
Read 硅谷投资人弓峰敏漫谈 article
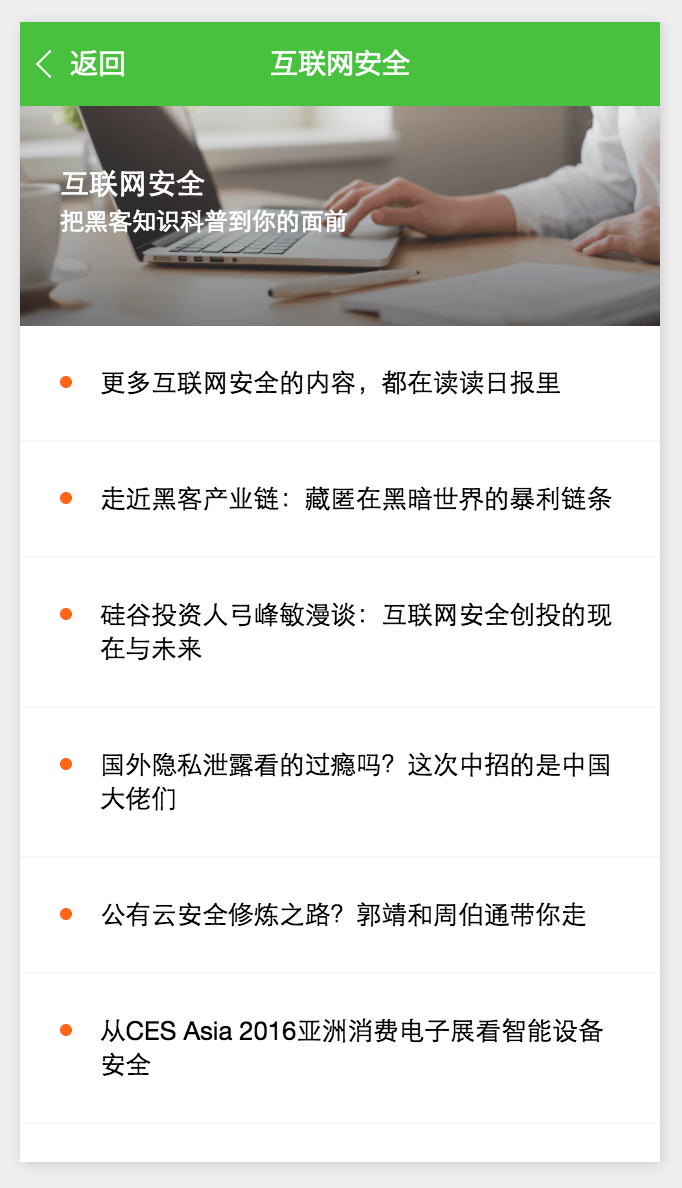[x=339, y=633]
